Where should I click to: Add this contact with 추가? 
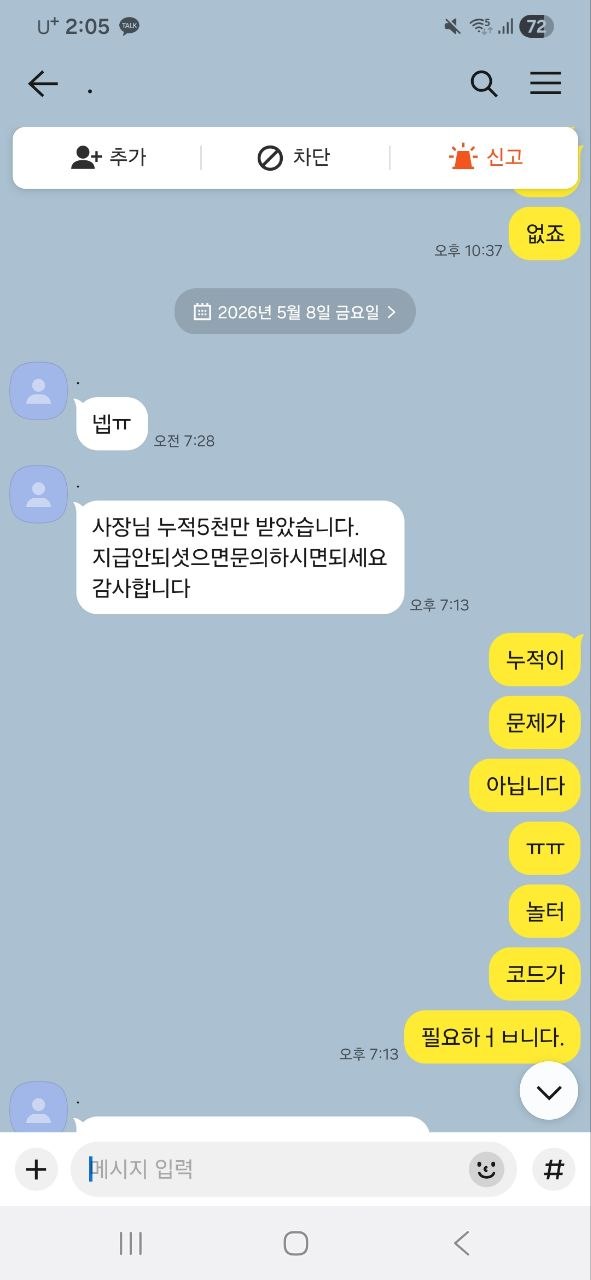(x=108, y=157)
